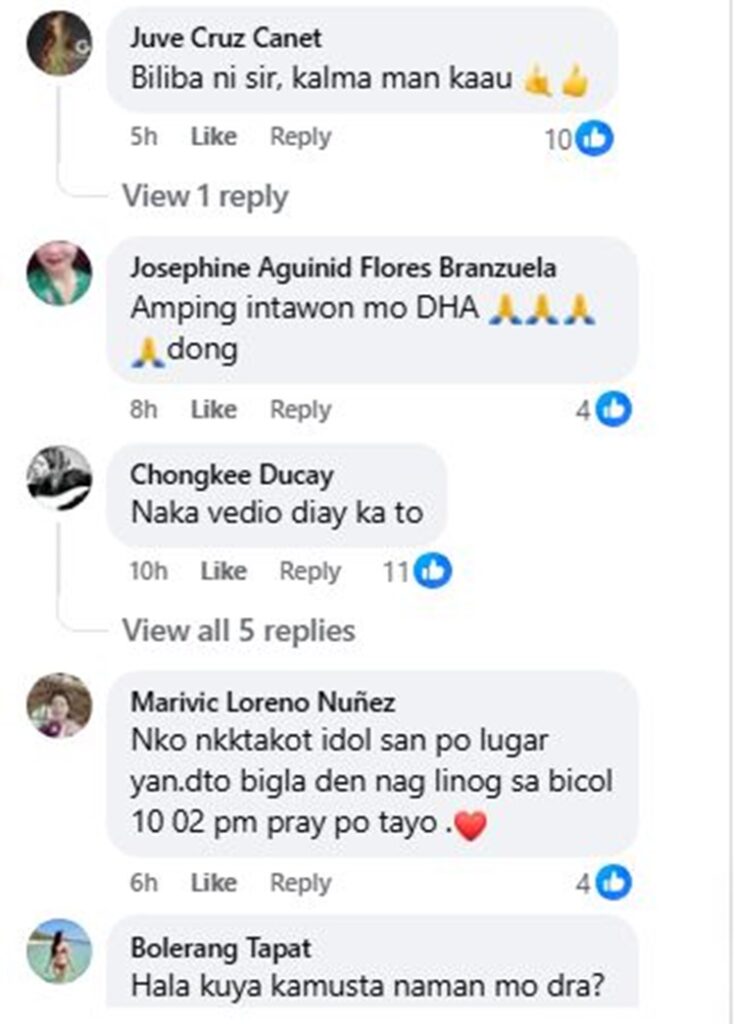The image size is (735, 1024).
Task: Expand 'View 1 reply' under Juve's comment
Action: click(x=205, y=196)
